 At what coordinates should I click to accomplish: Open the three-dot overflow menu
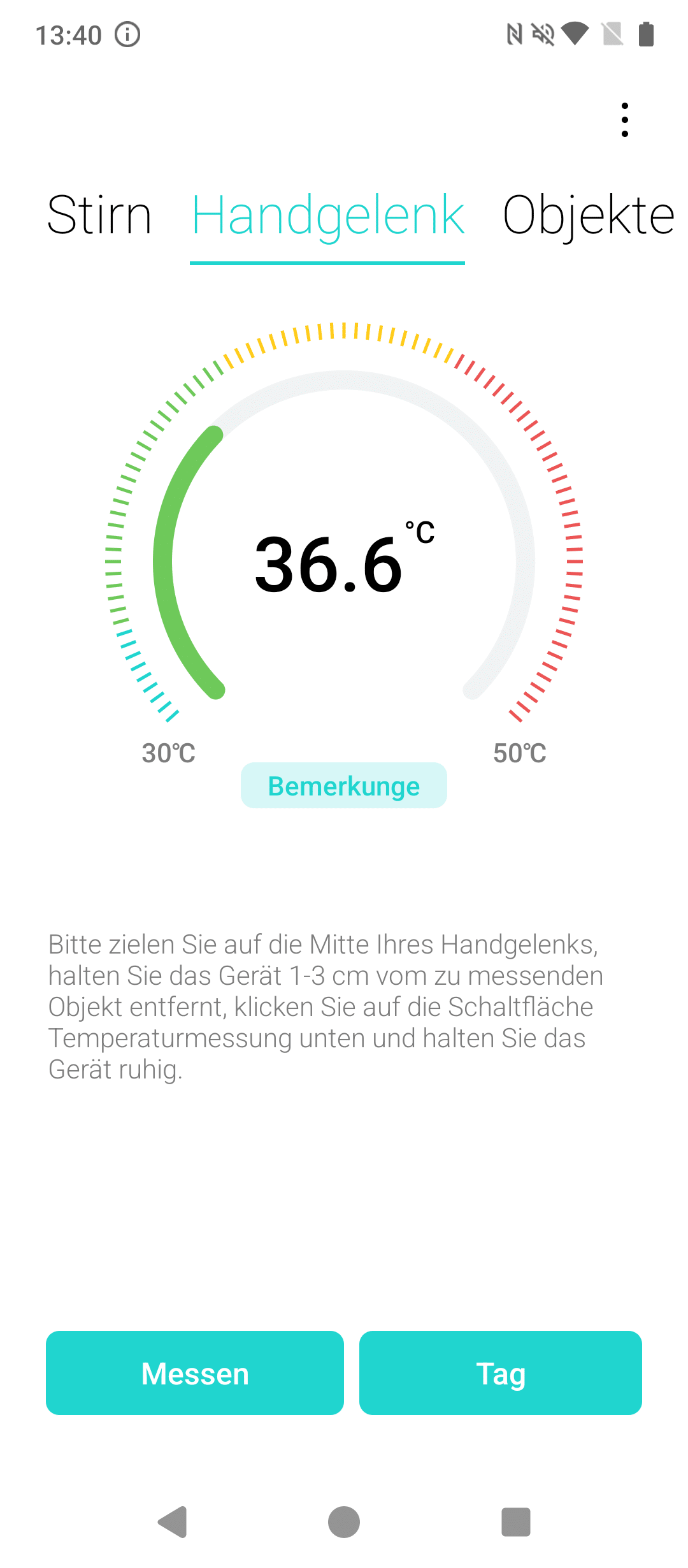pos(625,120)
